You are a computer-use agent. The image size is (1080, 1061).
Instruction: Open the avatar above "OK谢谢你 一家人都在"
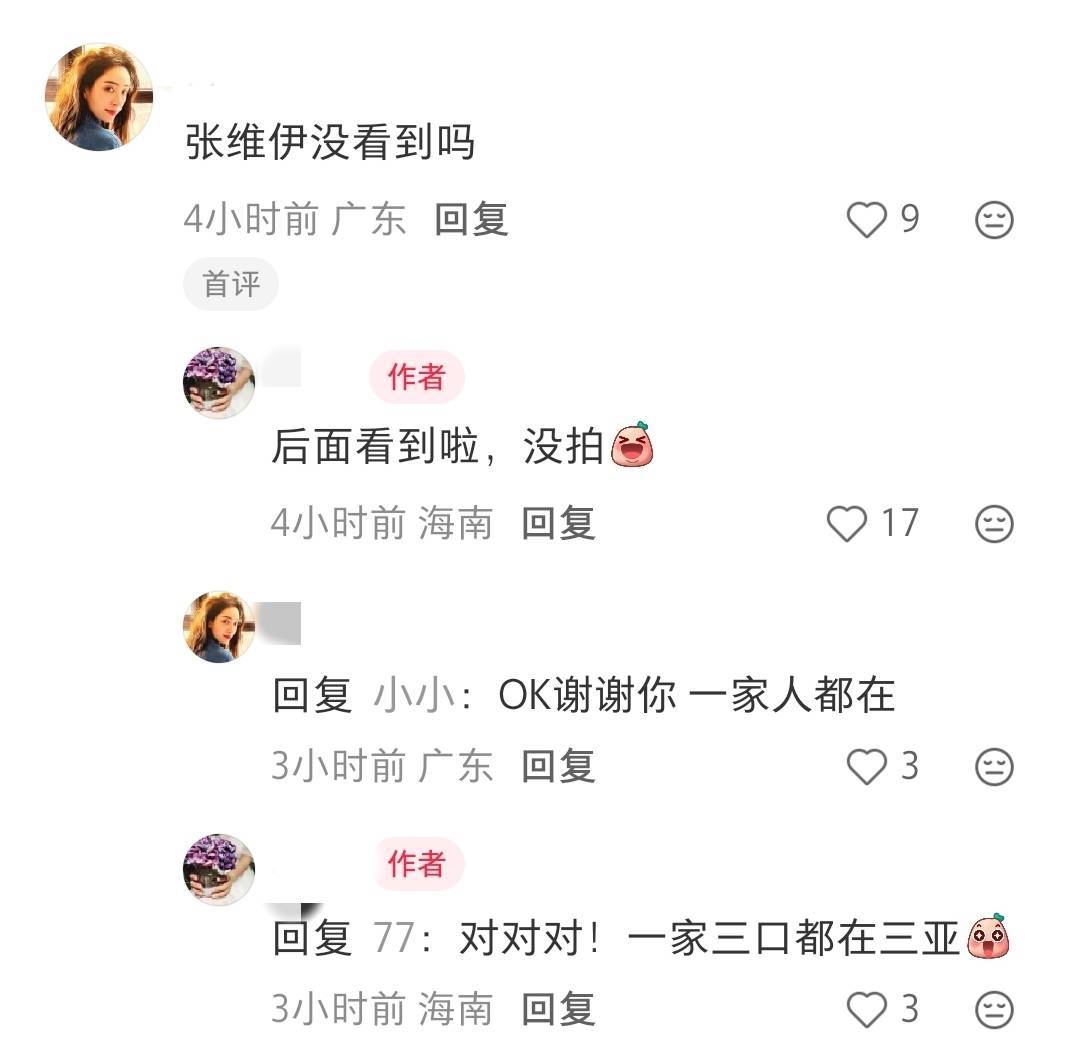[219, 626]
